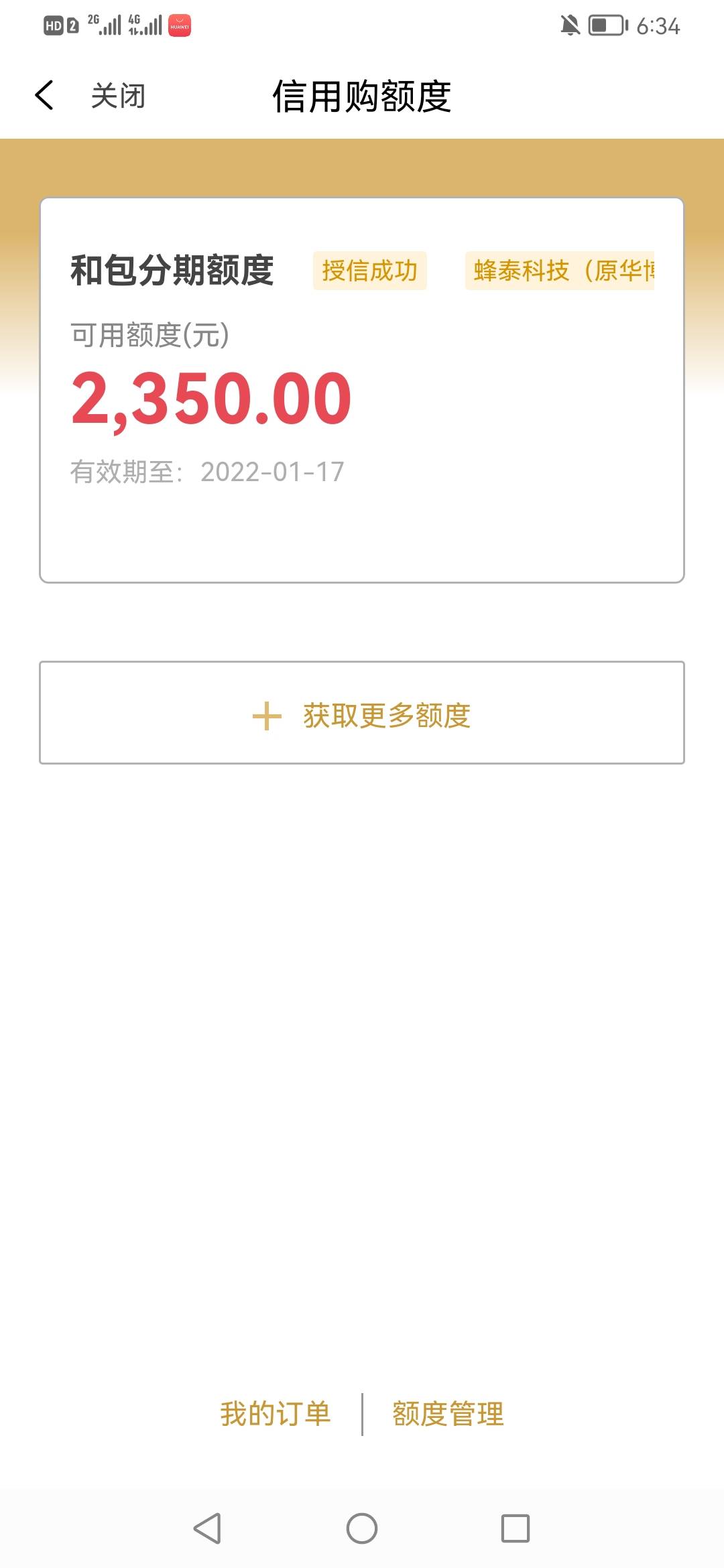This screenshot has width=724, height=1568.
Task: Open 我的订单 link
Action: pyautogui.click(x=276, y=1414)
